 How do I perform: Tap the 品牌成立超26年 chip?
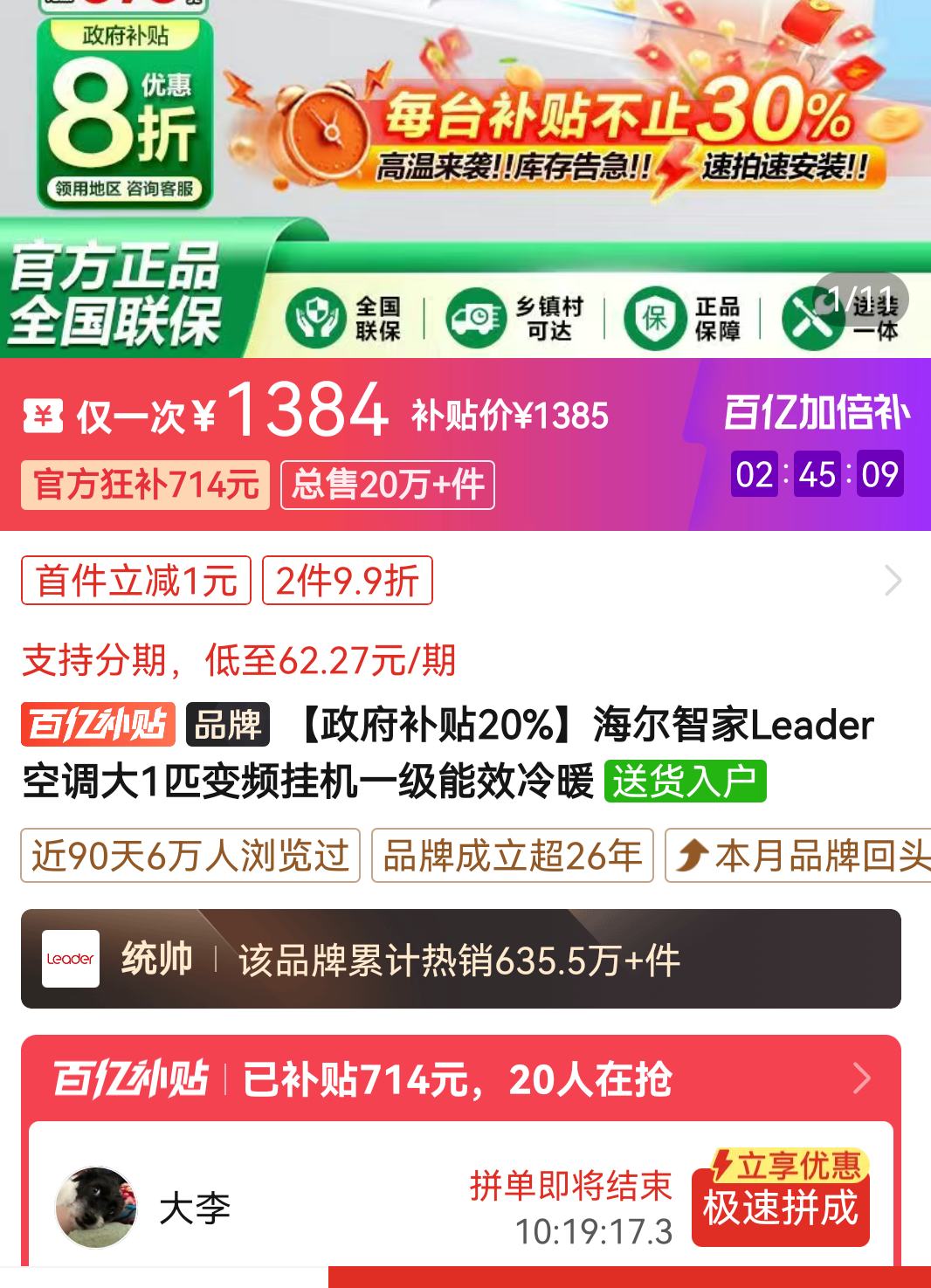click(x=512, y=856)
